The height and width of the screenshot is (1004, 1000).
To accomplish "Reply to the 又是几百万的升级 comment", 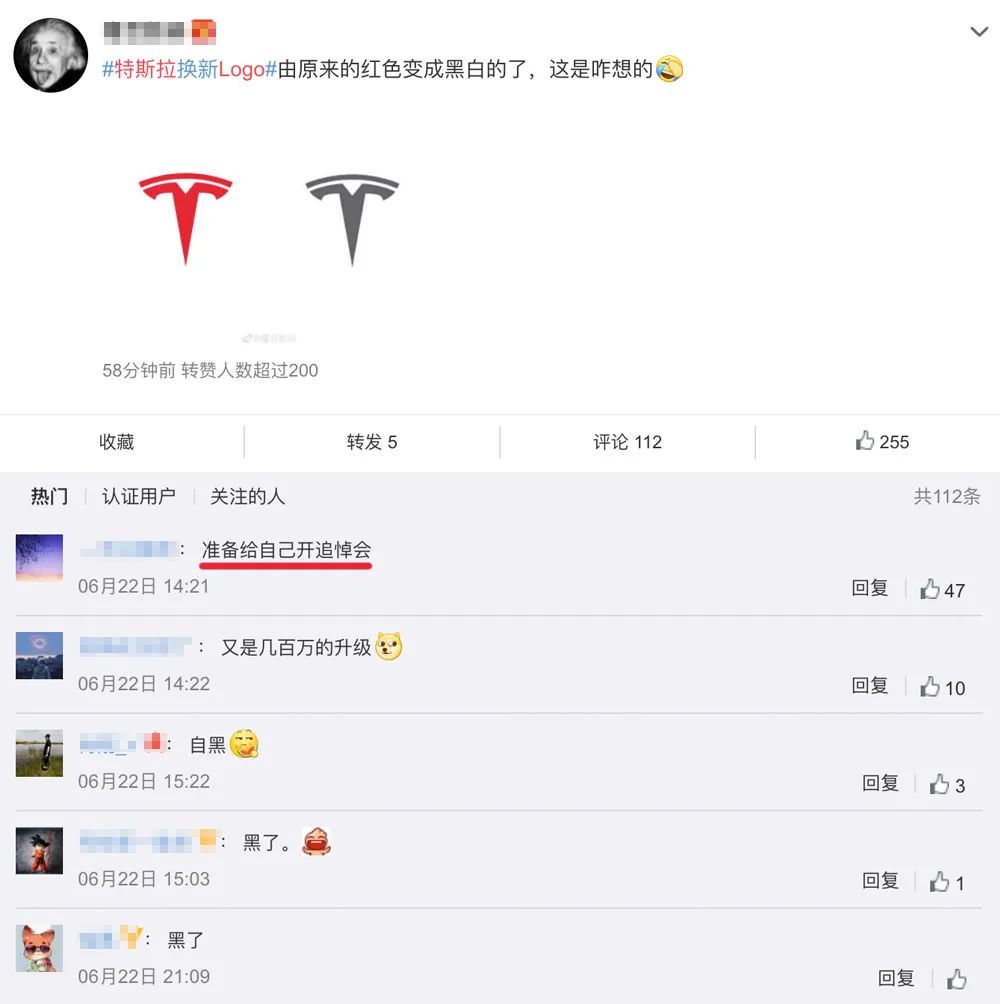I will (x=869, y=686).
